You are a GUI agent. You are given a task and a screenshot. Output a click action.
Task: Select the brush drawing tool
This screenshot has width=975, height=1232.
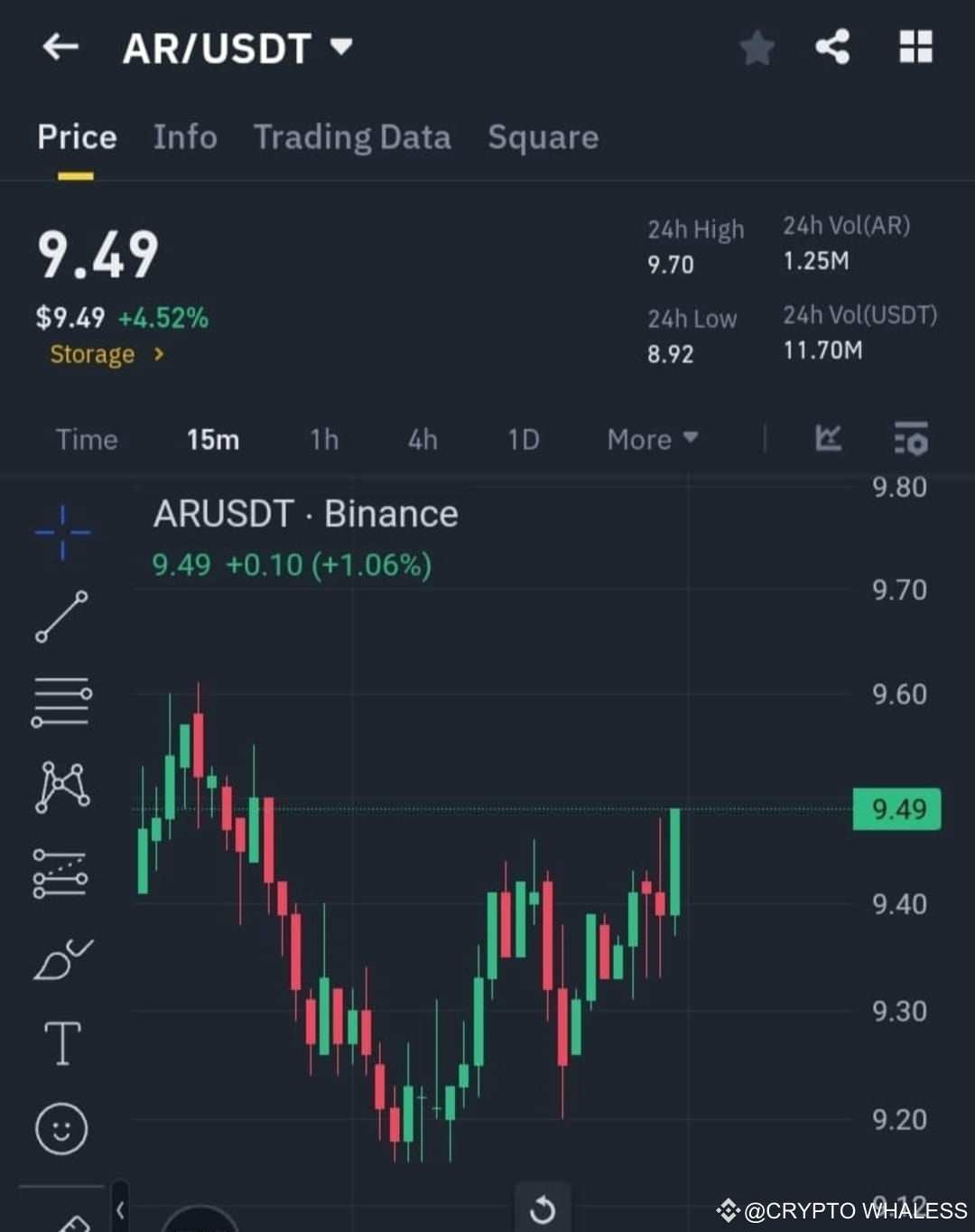point(61,957)
